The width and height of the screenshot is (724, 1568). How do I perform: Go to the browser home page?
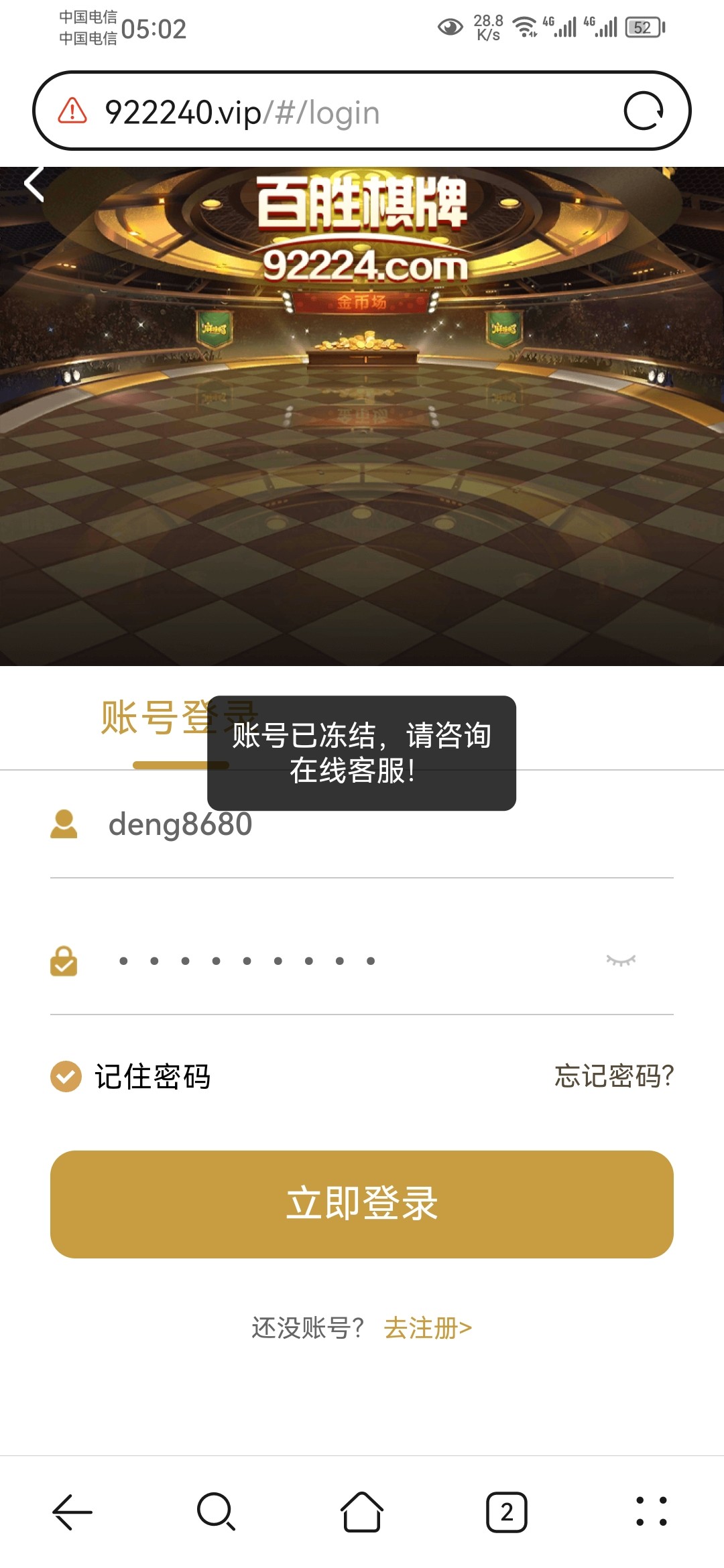(x=362, y=1512)
